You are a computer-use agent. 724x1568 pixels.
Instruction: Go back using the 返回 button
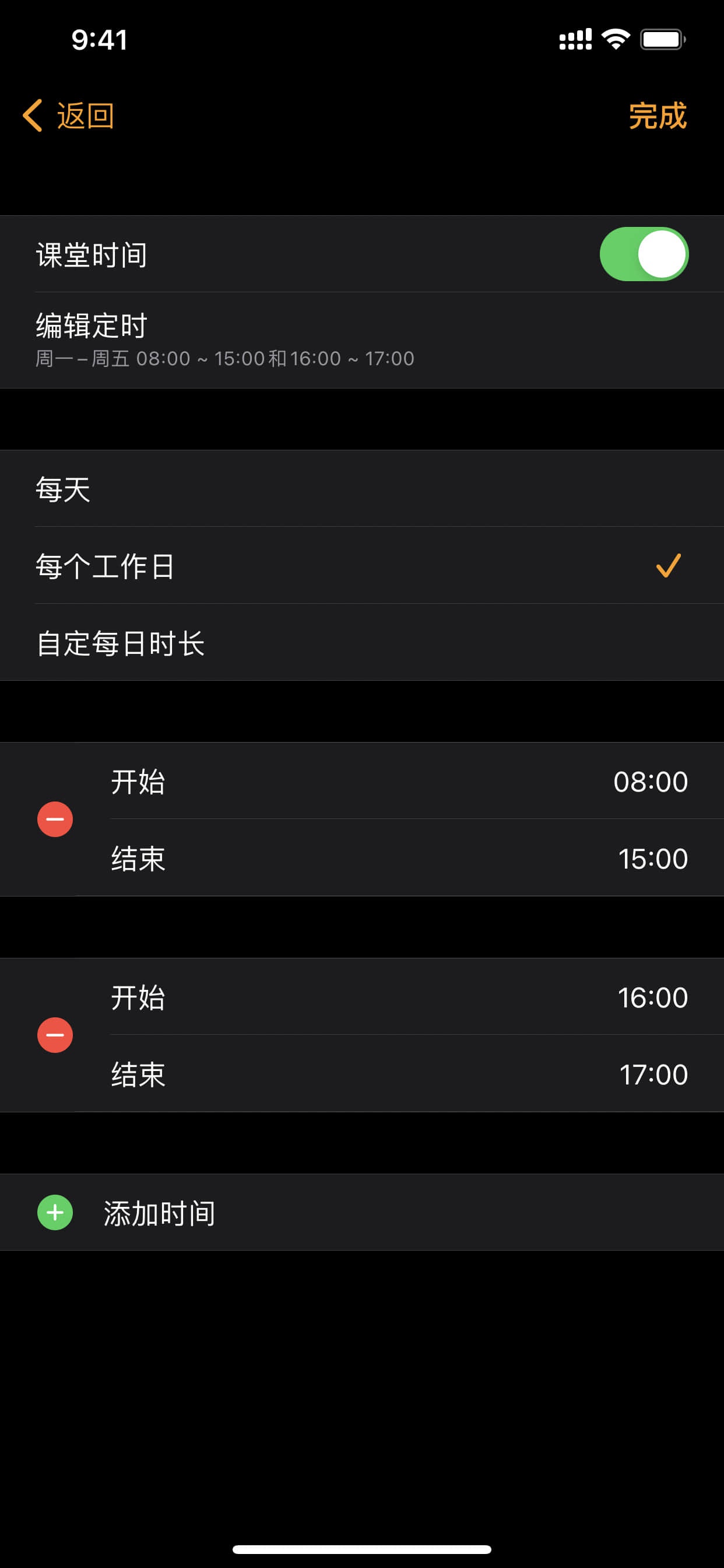tap(68, 116)
